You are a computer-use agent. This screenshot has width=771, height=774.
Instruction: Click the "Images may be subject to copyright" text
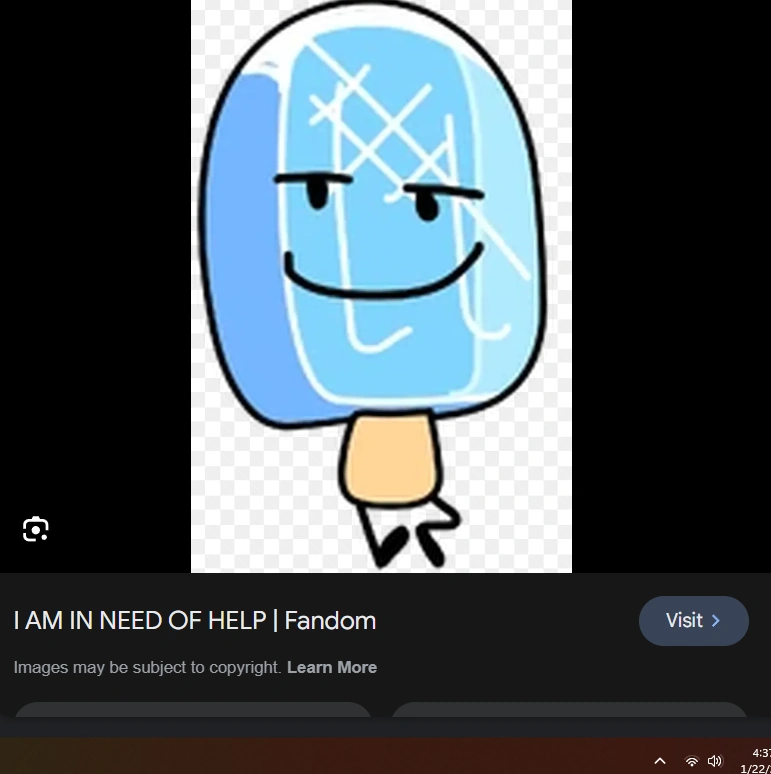point(147,667)
